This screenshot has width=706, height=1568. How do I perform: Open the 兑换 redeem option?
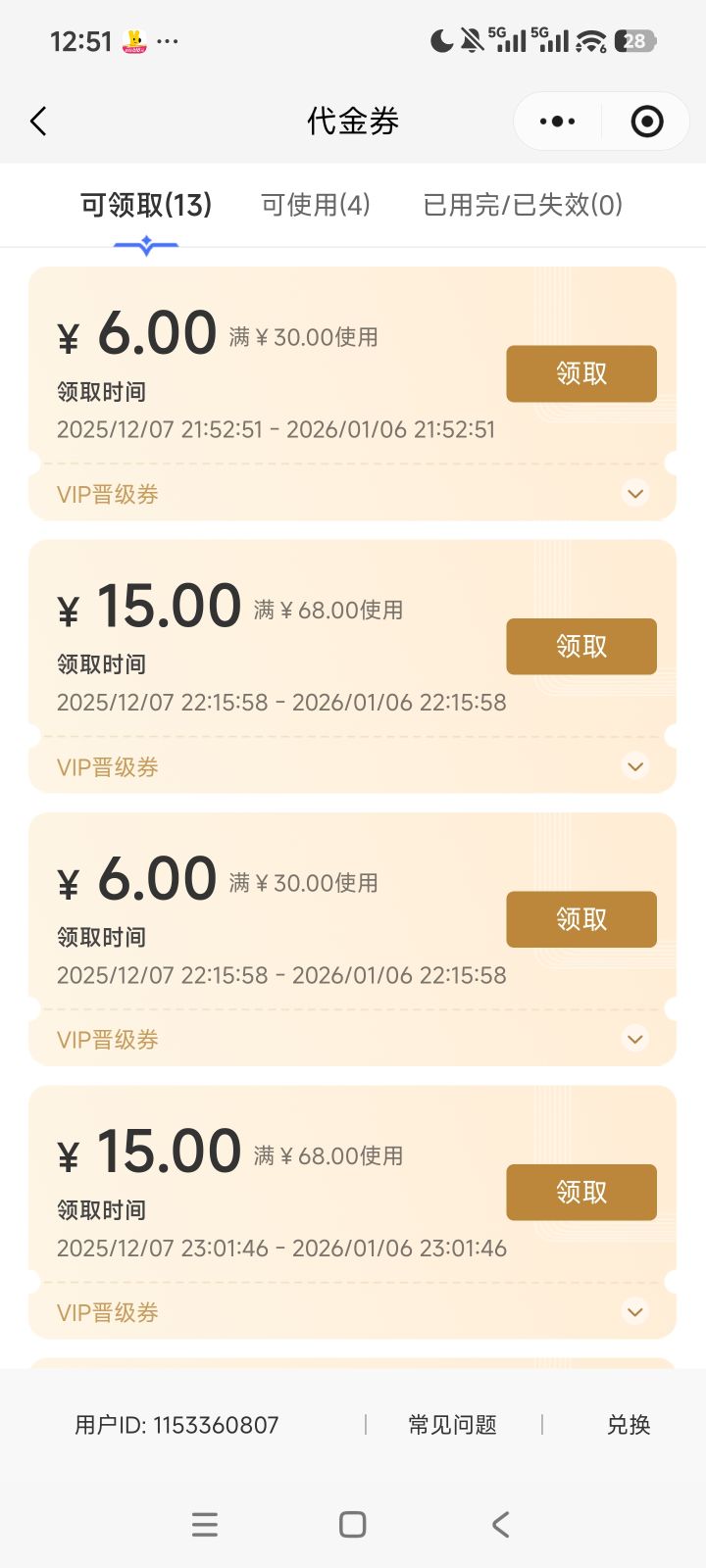click(x=629, y=1425)
